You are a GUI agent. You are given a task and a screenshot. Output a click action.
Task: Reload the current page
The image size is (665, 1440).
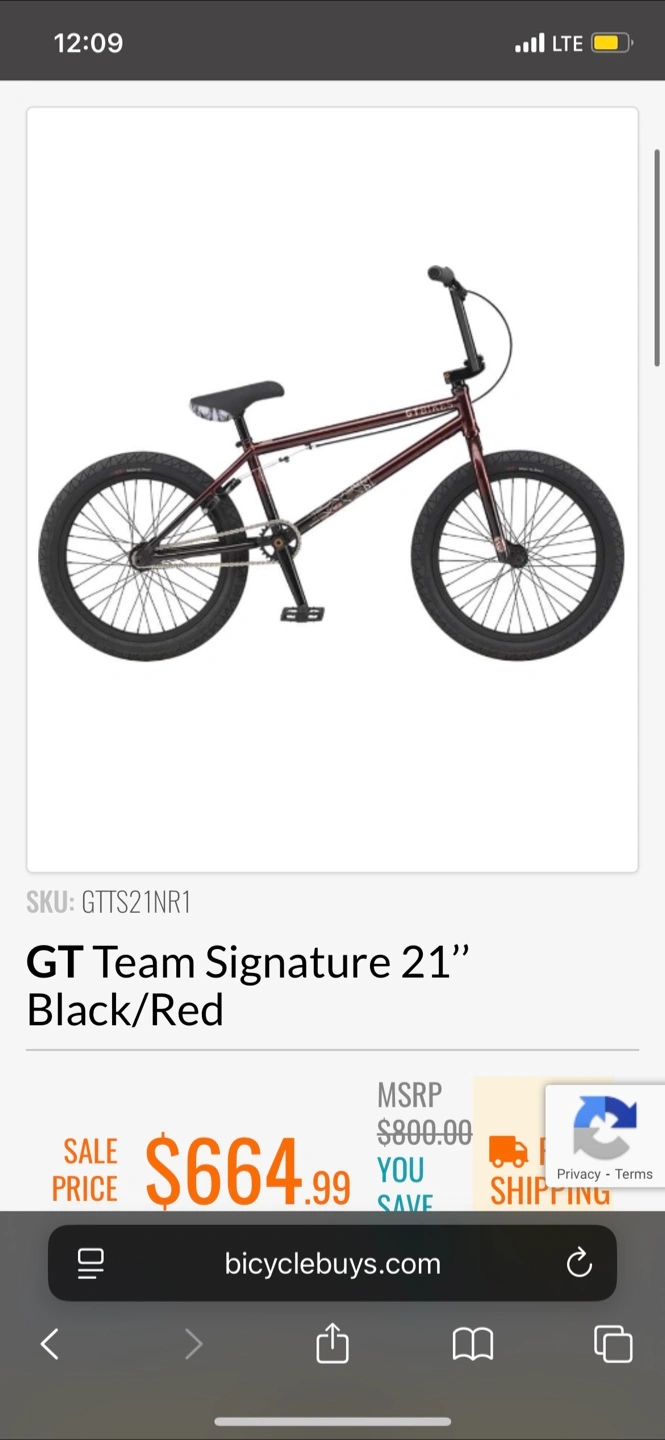tap(579, 1263)
